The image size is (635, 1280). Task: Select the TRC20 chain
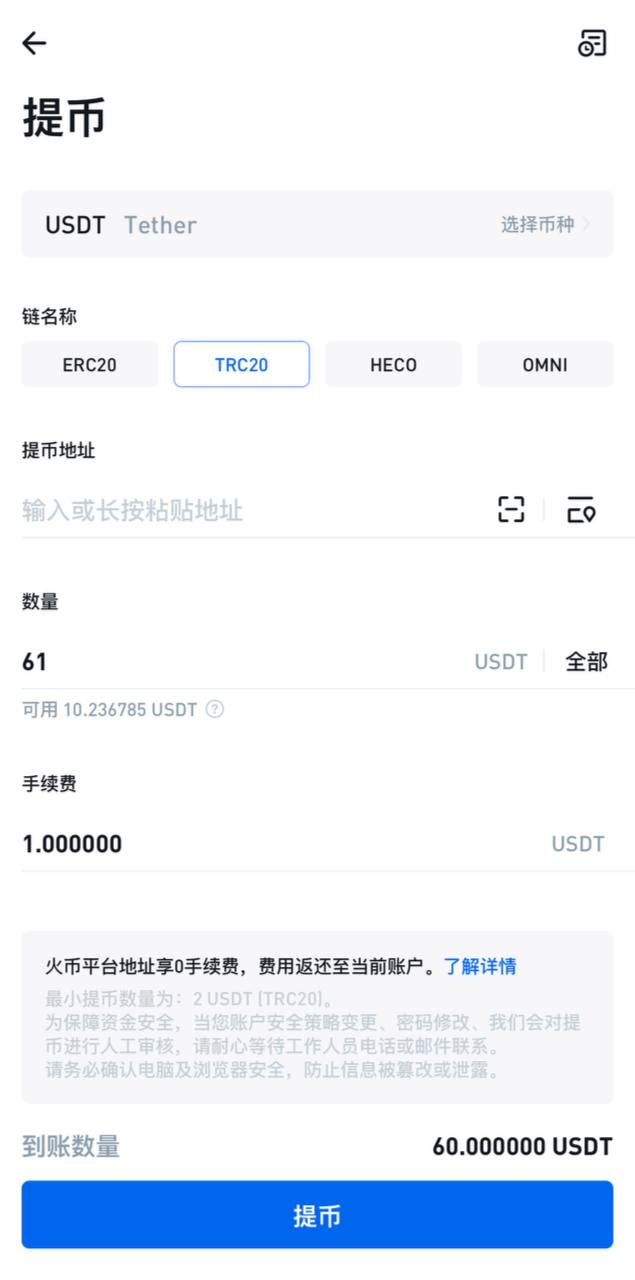242,365
